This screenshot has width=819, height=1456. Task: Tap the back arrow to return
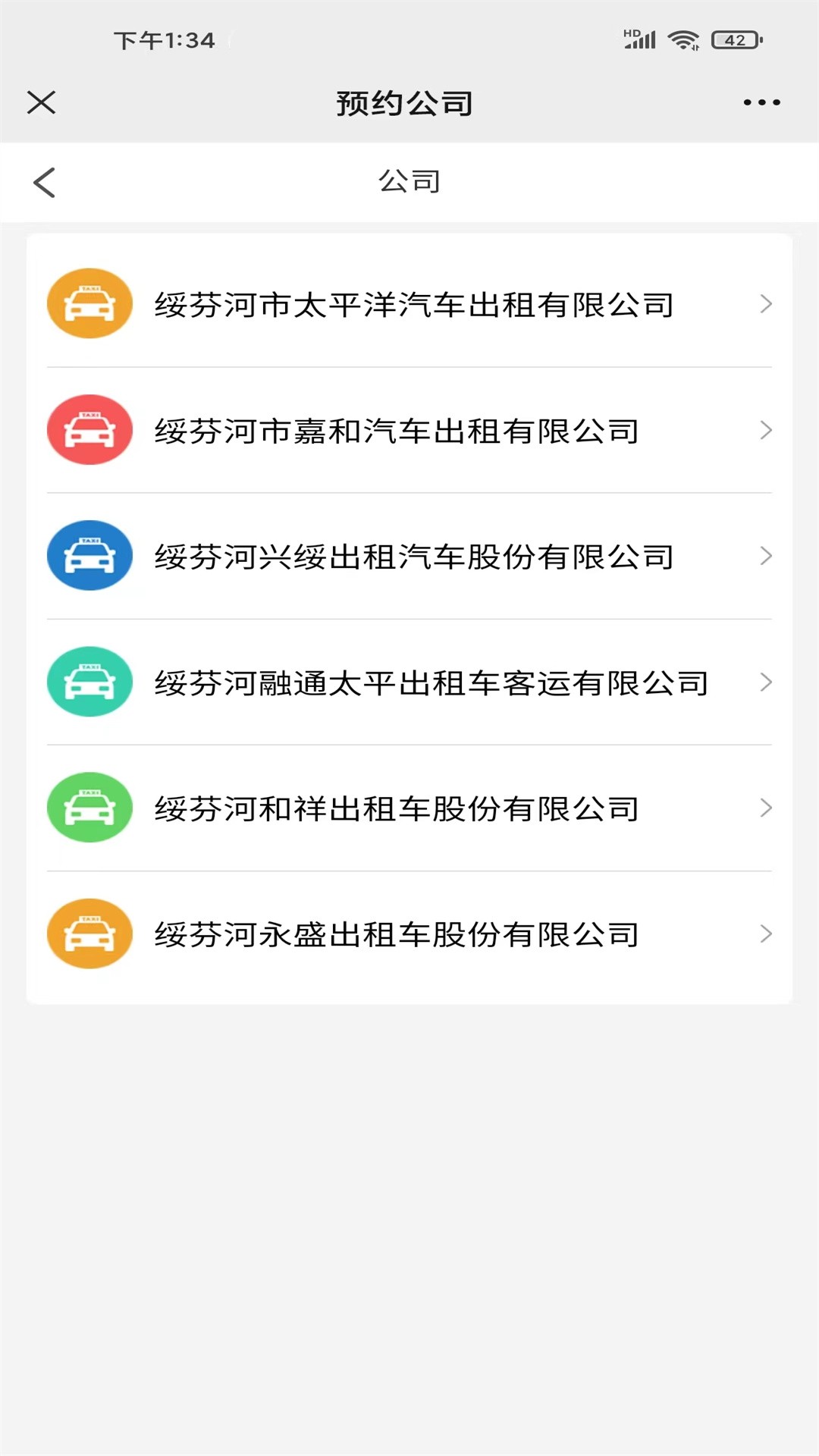pos(44,182)
